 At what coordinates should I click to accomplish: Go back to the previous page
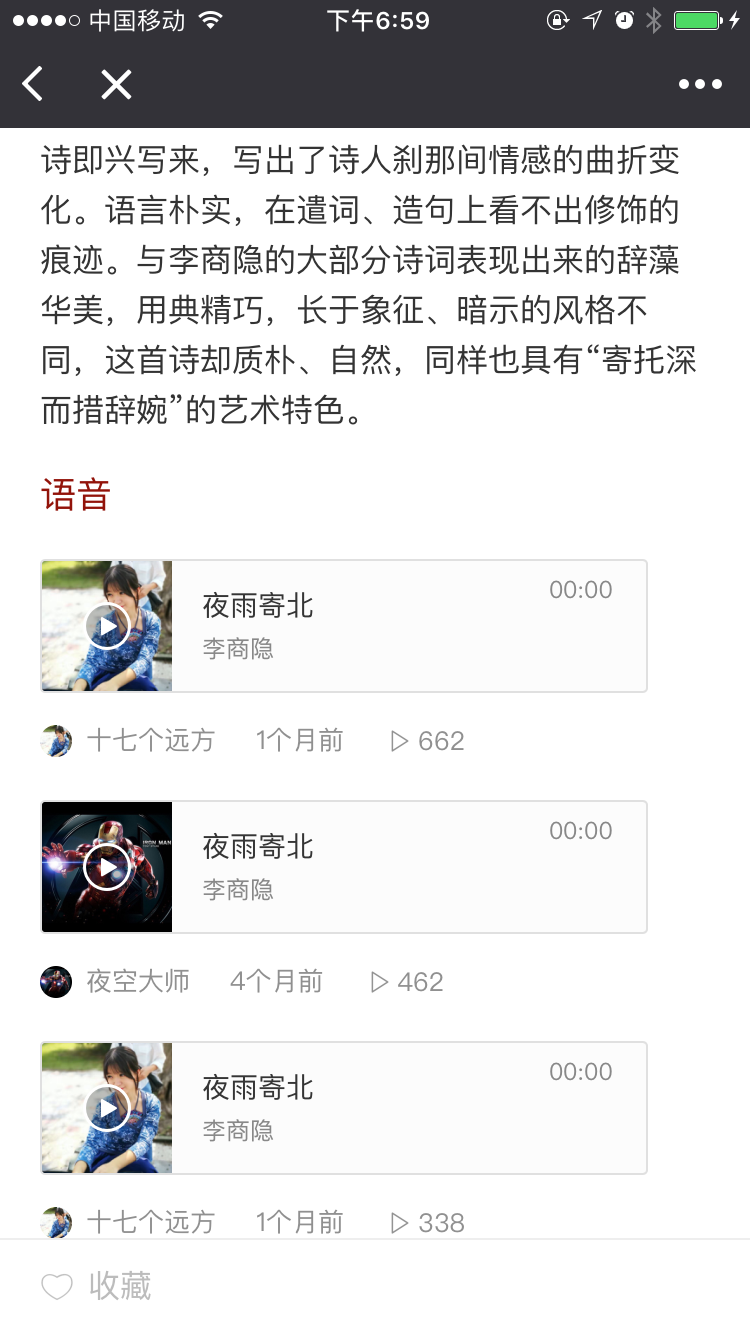click(x=33, y=85)
